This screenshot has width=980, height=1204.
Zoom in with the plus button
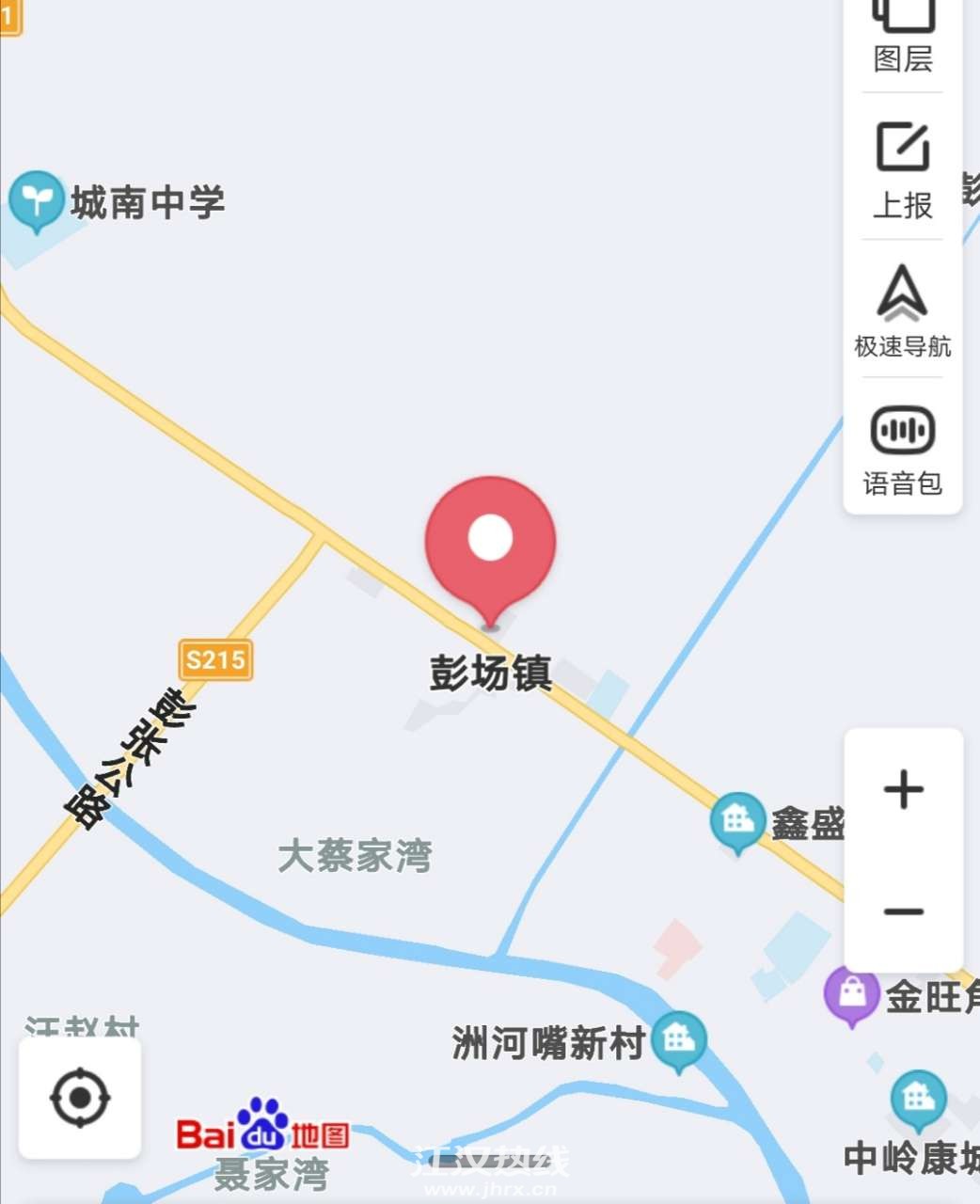pos(904,788)
